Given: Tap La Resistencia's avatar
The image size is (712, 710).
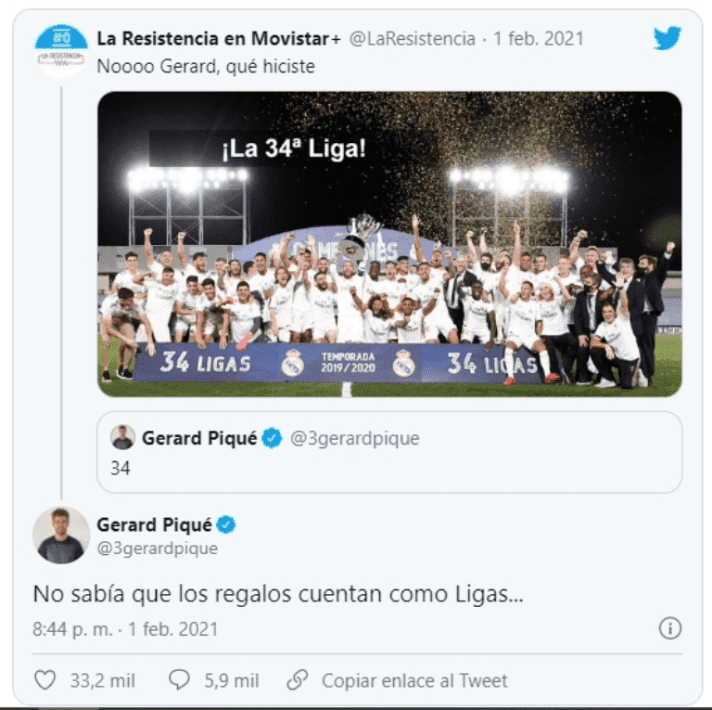Looking at the screenshot, I should 61,50.
